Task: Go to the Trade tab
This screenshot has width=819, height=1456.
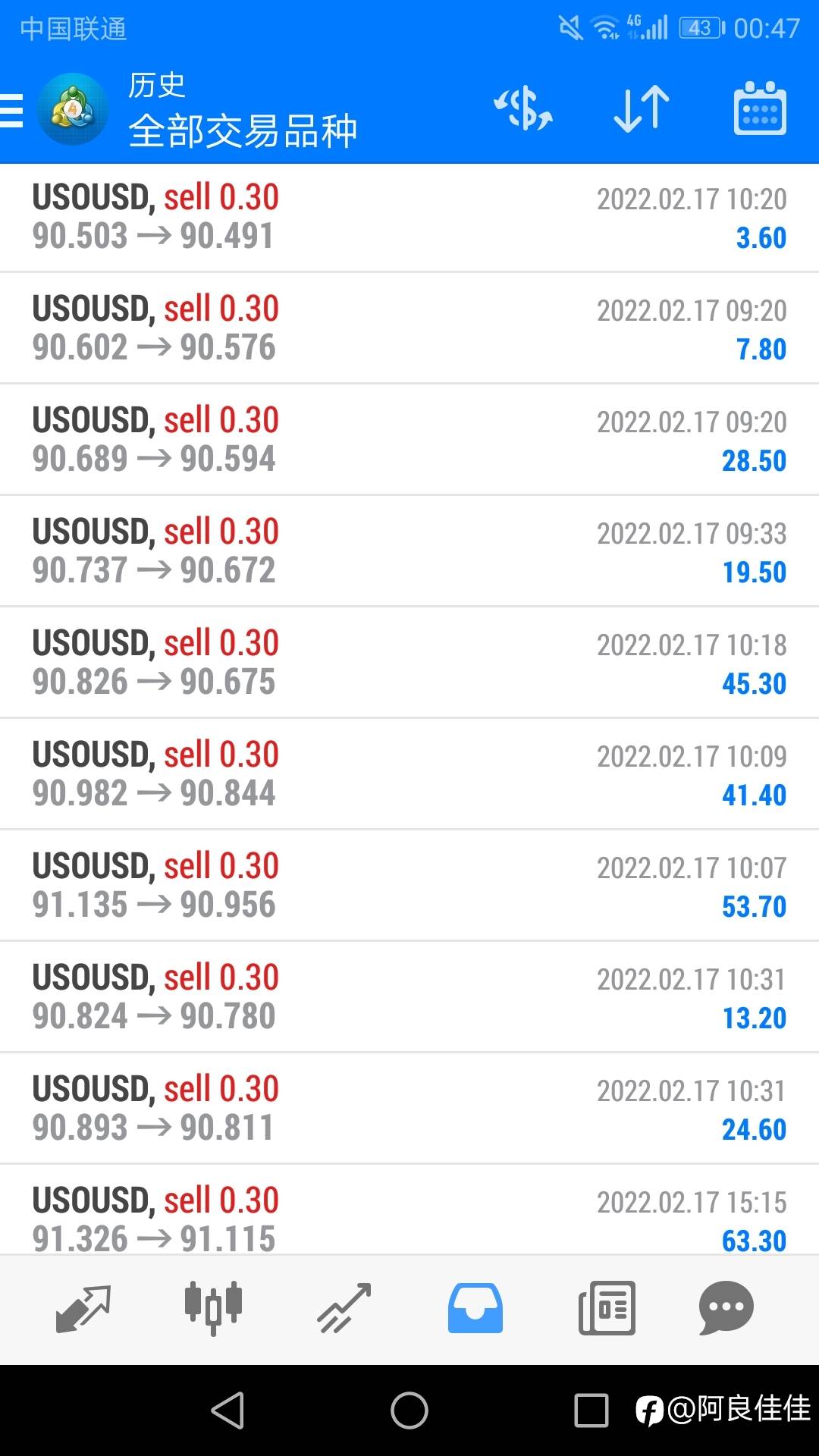Action: tap(344, 1309)
